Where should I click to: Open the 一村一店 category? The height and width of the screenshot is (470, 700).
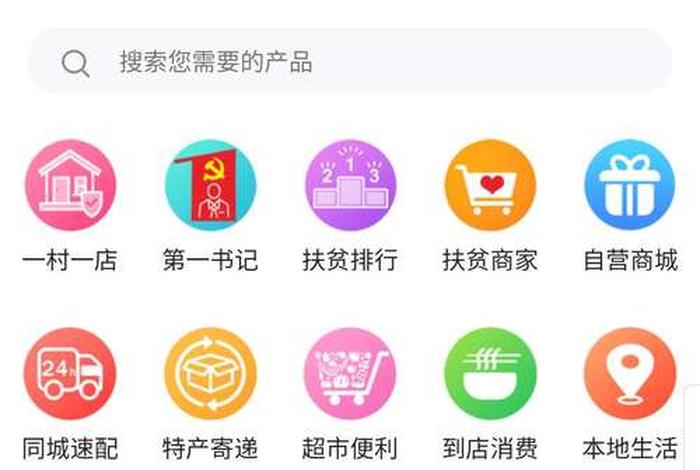point(70,186)
